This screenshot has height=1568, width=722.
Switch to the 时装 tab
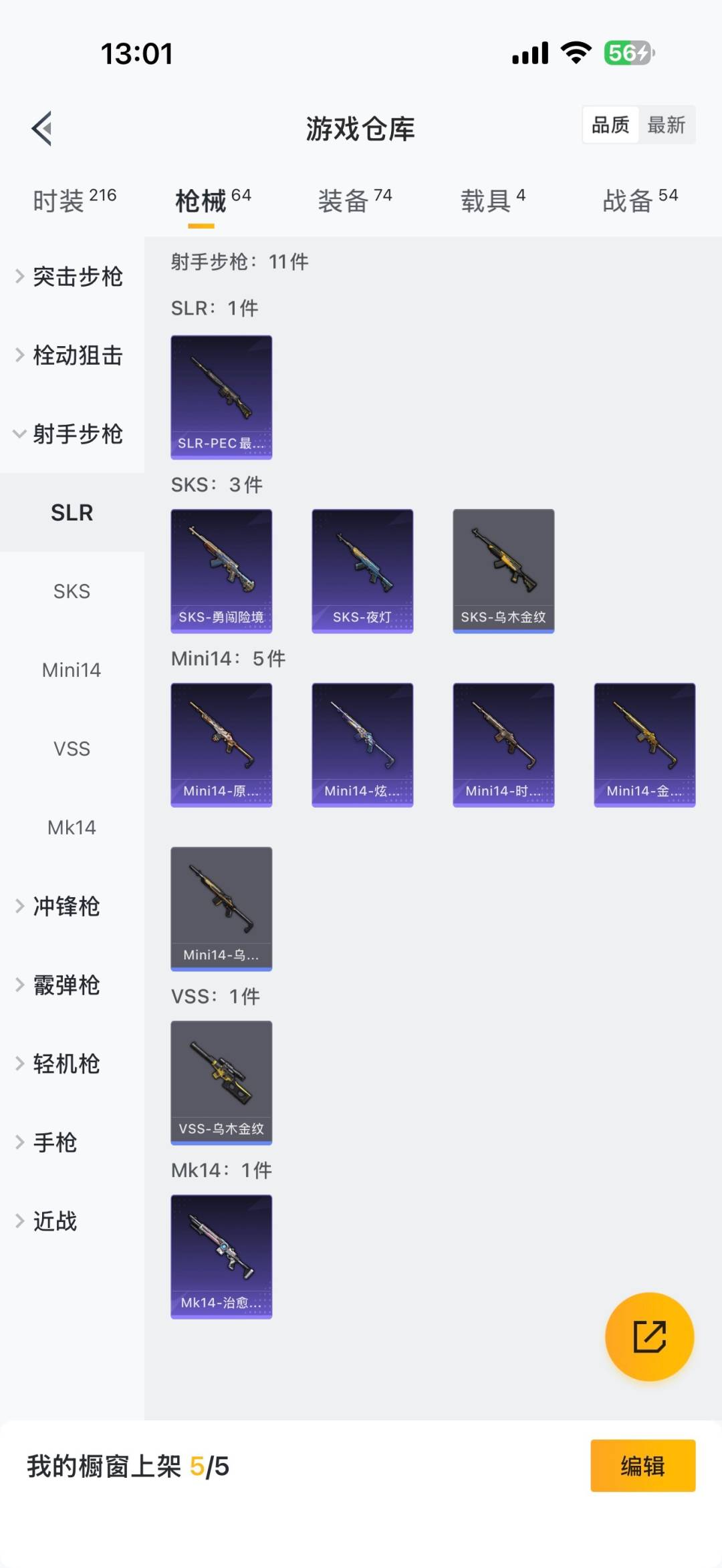click(x=74, y=200)
